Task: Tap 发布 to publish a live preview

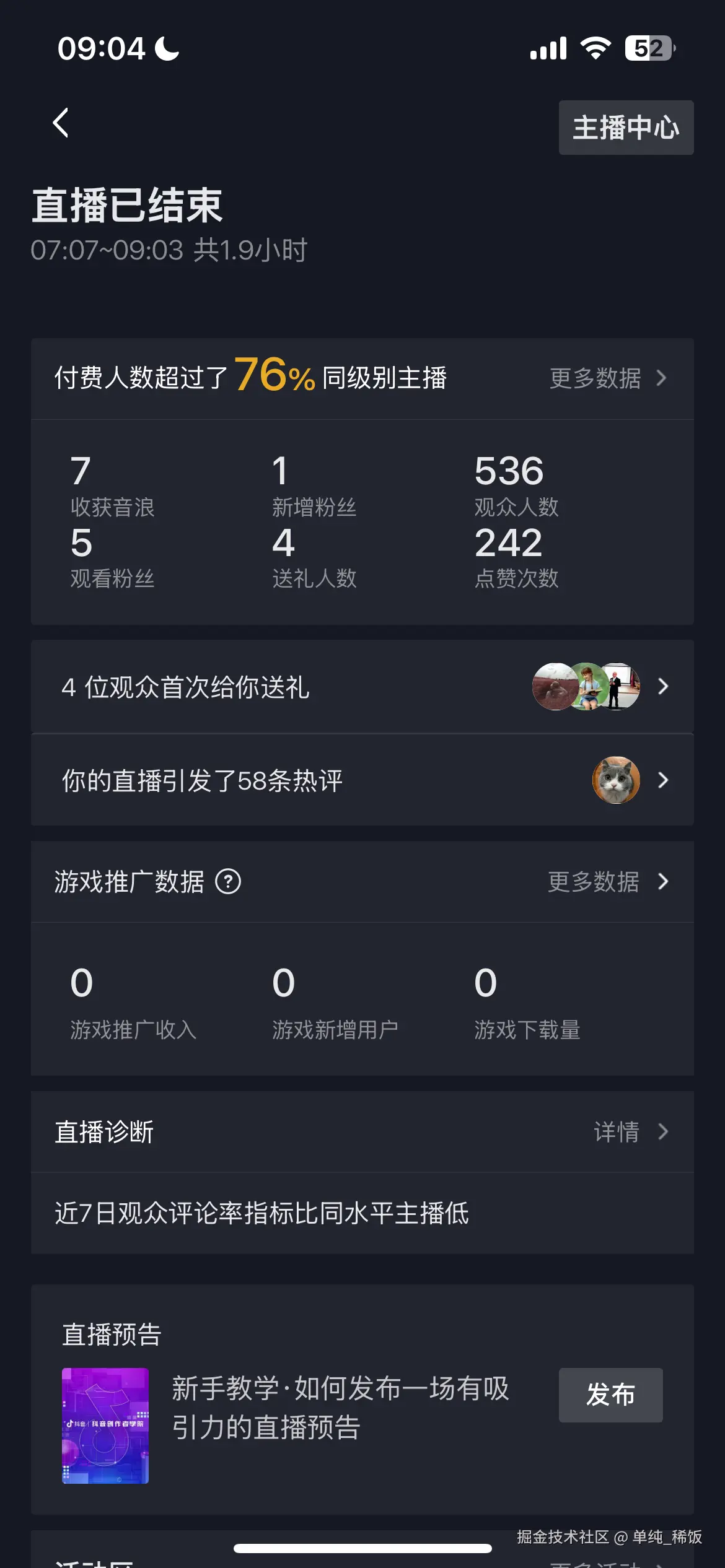Action: pos(610,1395)
